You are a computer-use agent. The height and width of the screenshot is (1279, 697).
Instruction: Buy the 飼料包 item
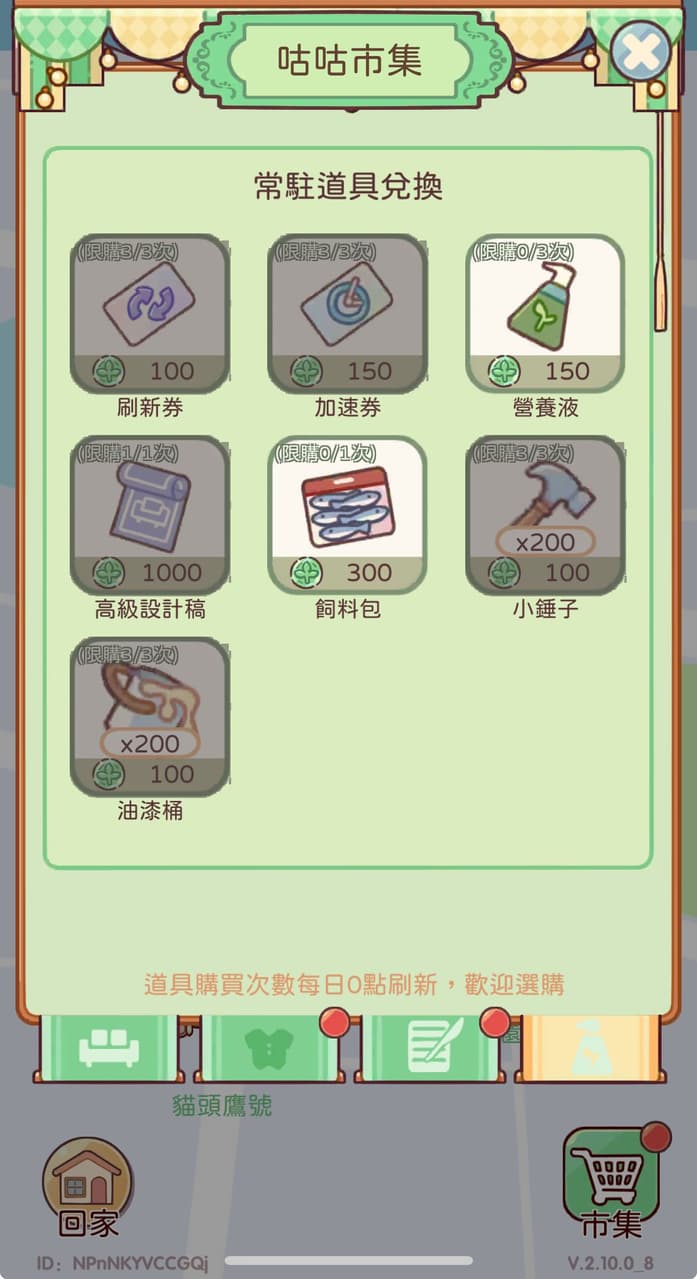tap(347, 515)
